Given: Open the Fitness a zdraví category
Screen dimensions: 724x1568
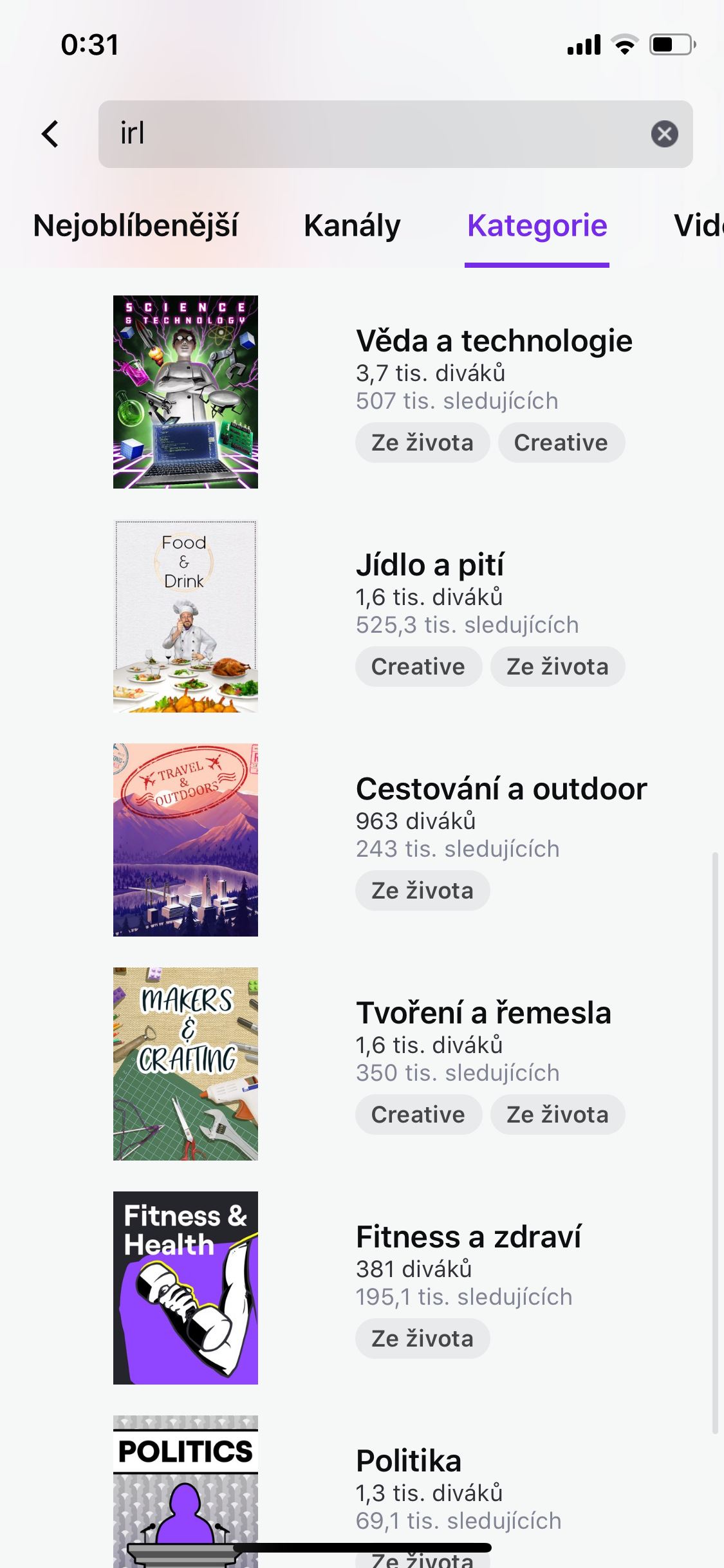Looking at the screenshot, I should tap(469, 1237).
